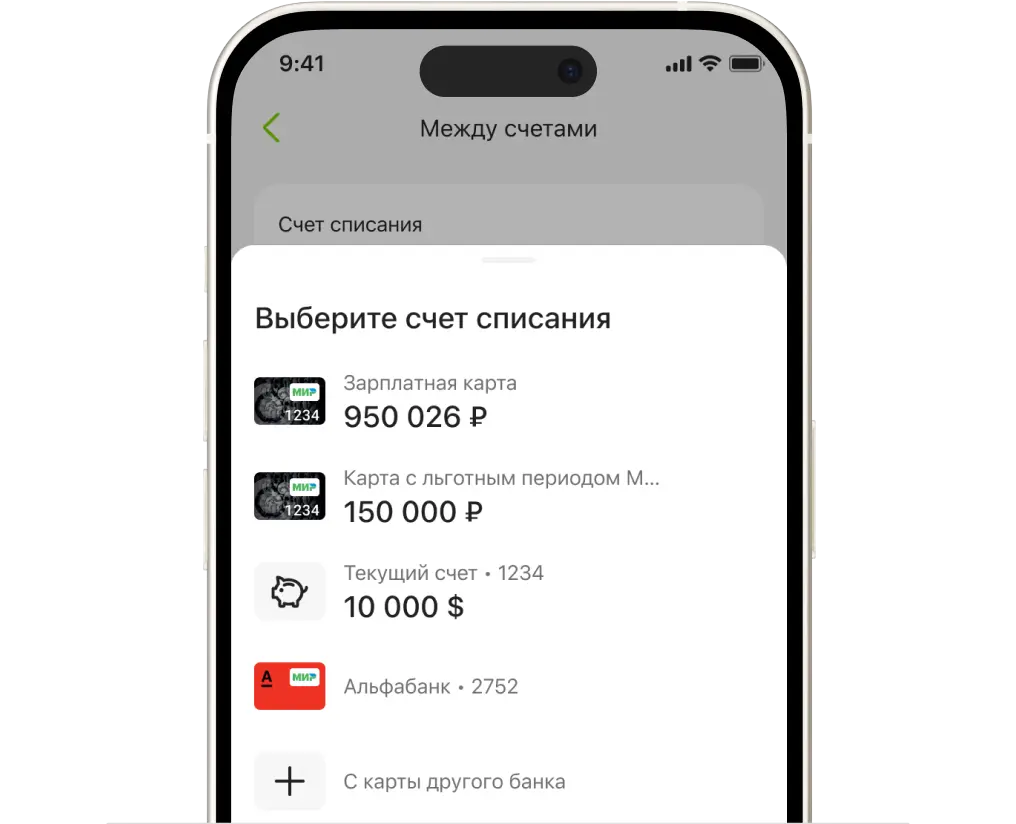This screenshot has width=1016, height=824.
Task: Pick the Альфабанк card ending 2752
Action: 430,687
